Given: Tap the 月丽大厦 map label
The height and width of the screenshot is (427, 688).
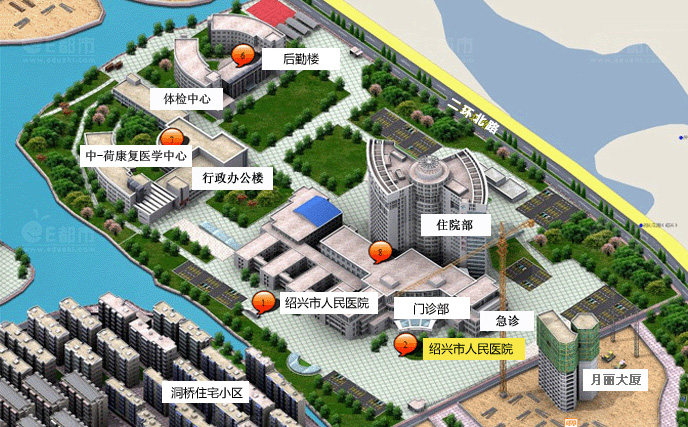Looking at the screenshot, I should [x=614, y=380].
